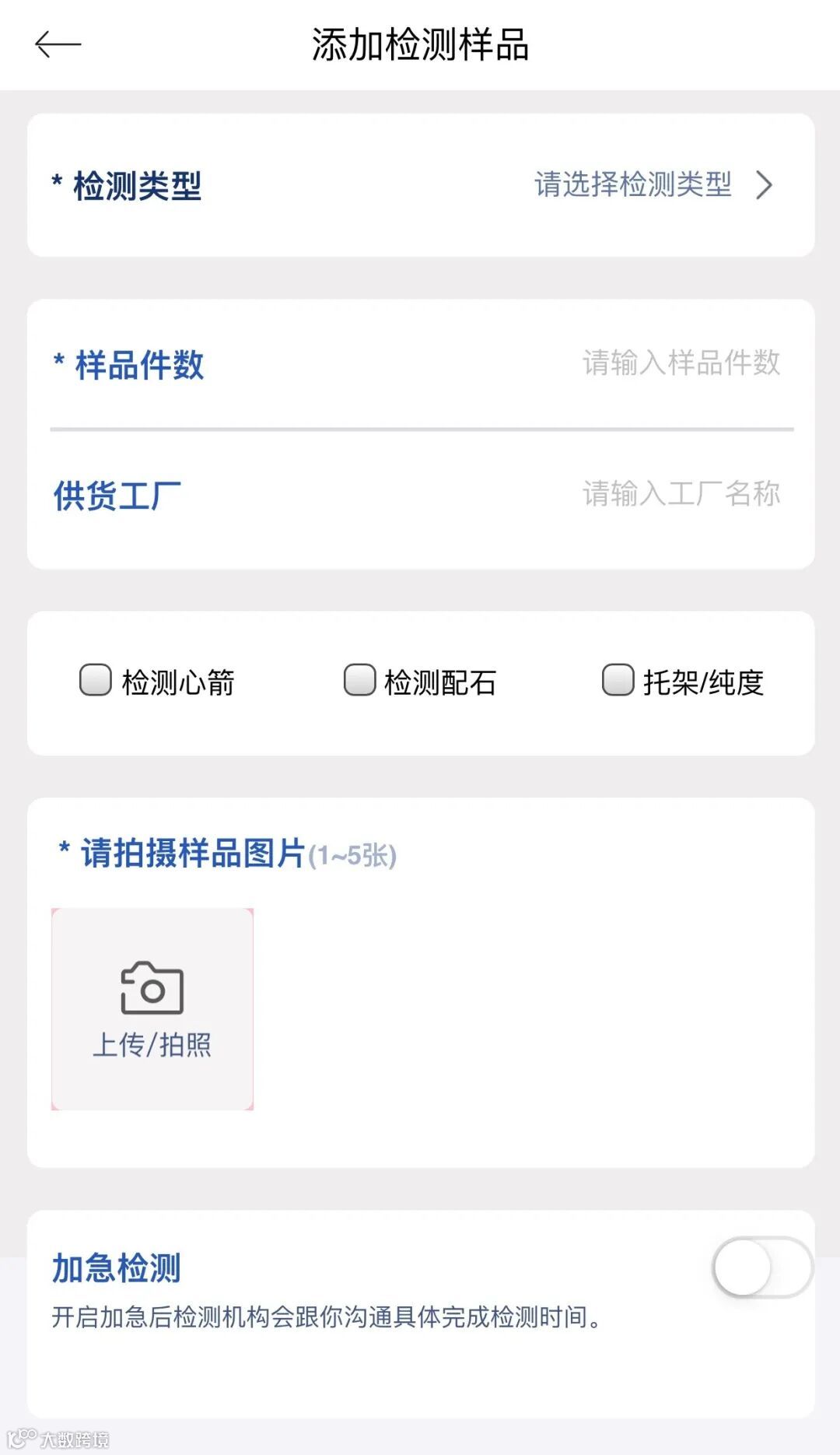840x1455 pixels.
Task: Enable the 加急检测 switch
Action: 762,1267
